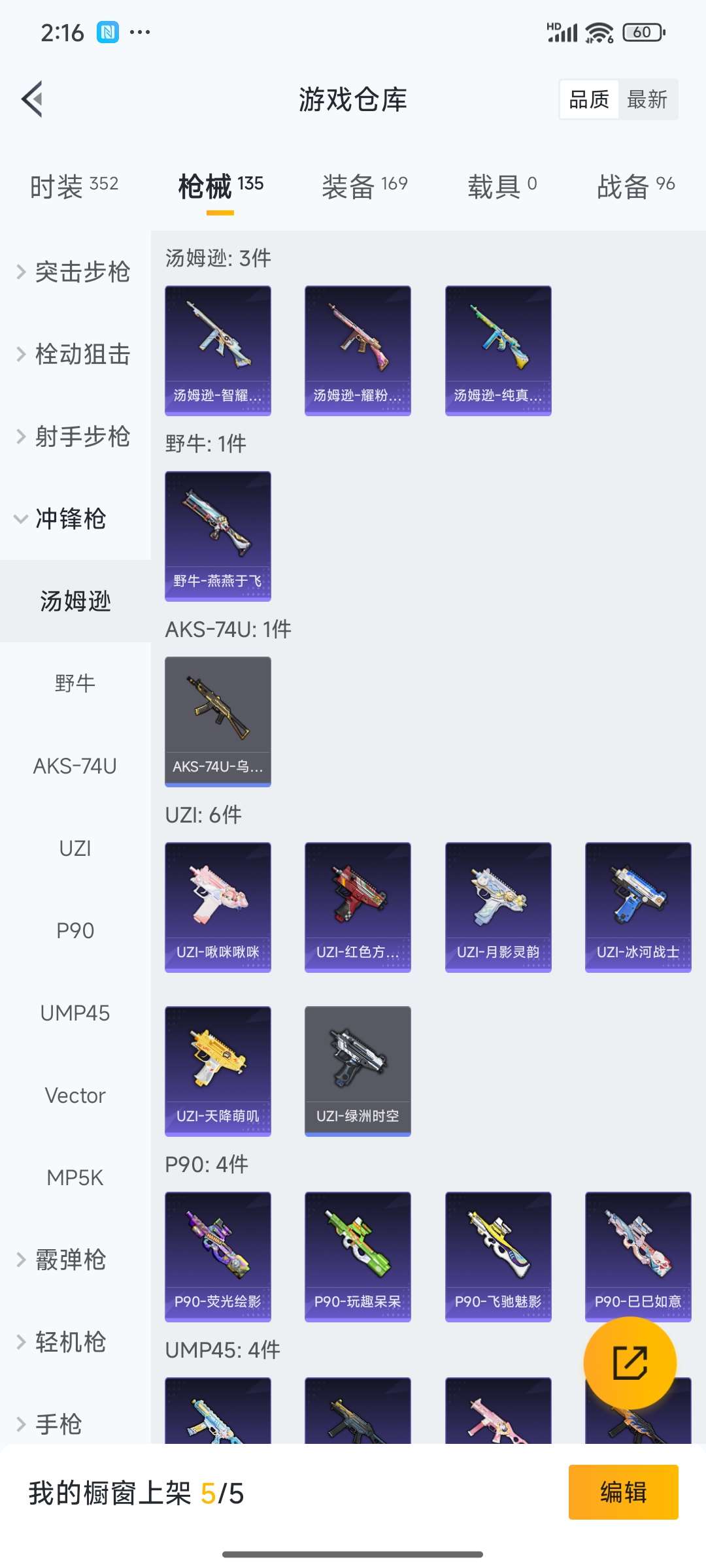Open the 汤姆逊-耀粉 skin

[358, 350]
